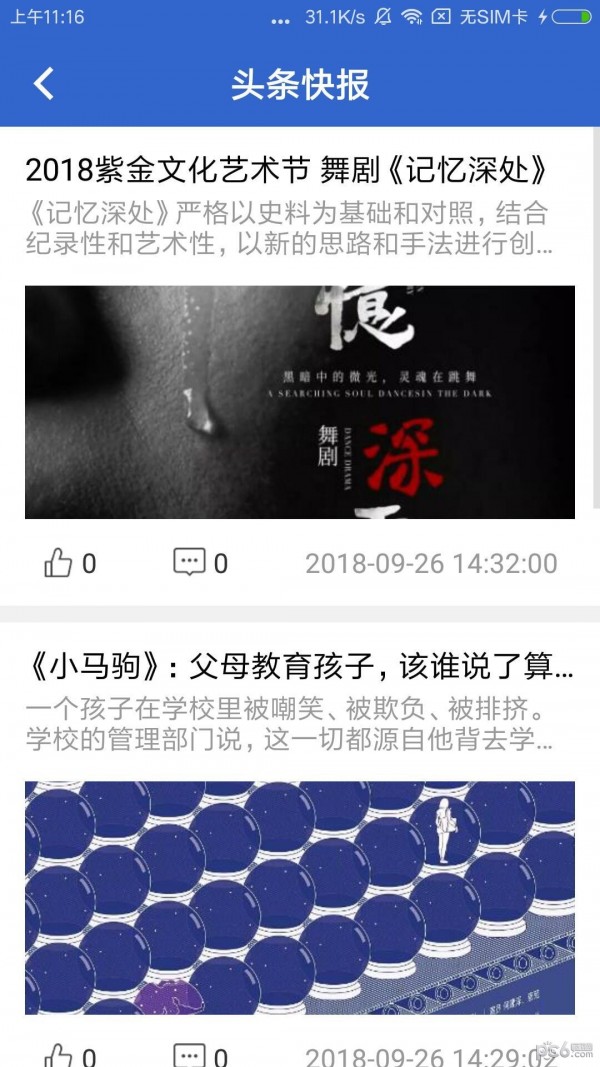Open the article about 舞剧《记忆深处》

pyautogui.click(x=287, y=170)
